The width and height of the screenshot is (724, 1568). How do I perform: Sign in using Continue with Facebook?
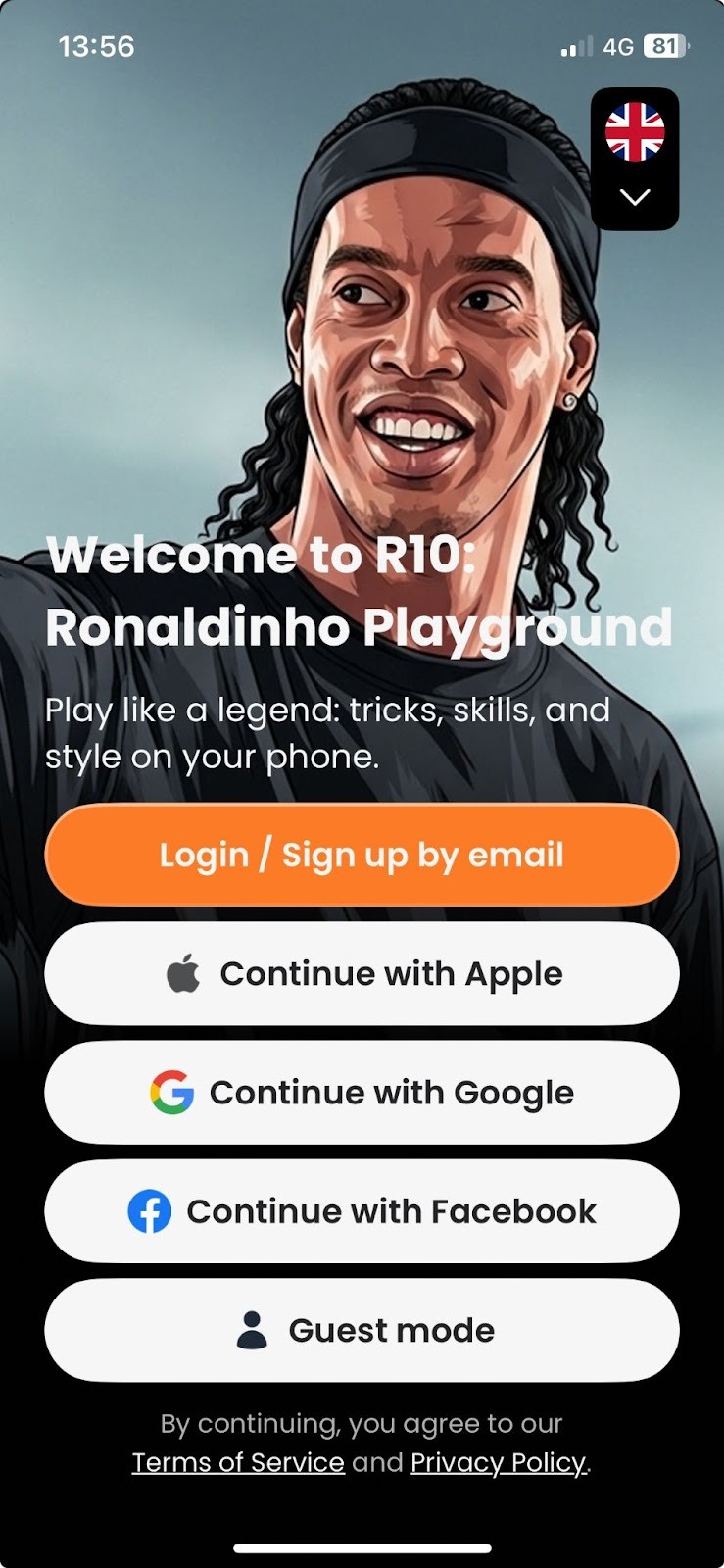[362, 1212]
